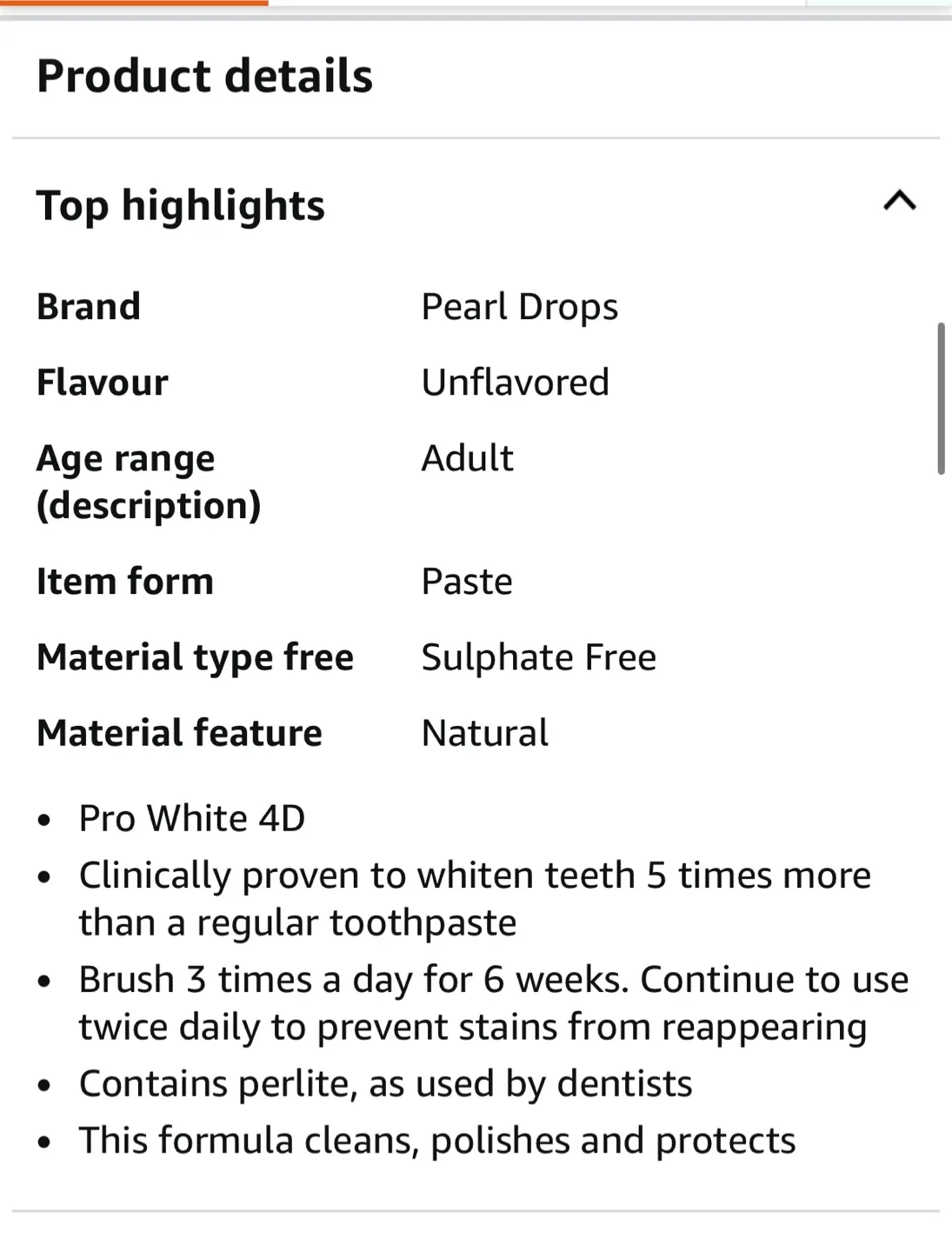Select the Unflavored flavour value

click(515, 382)
